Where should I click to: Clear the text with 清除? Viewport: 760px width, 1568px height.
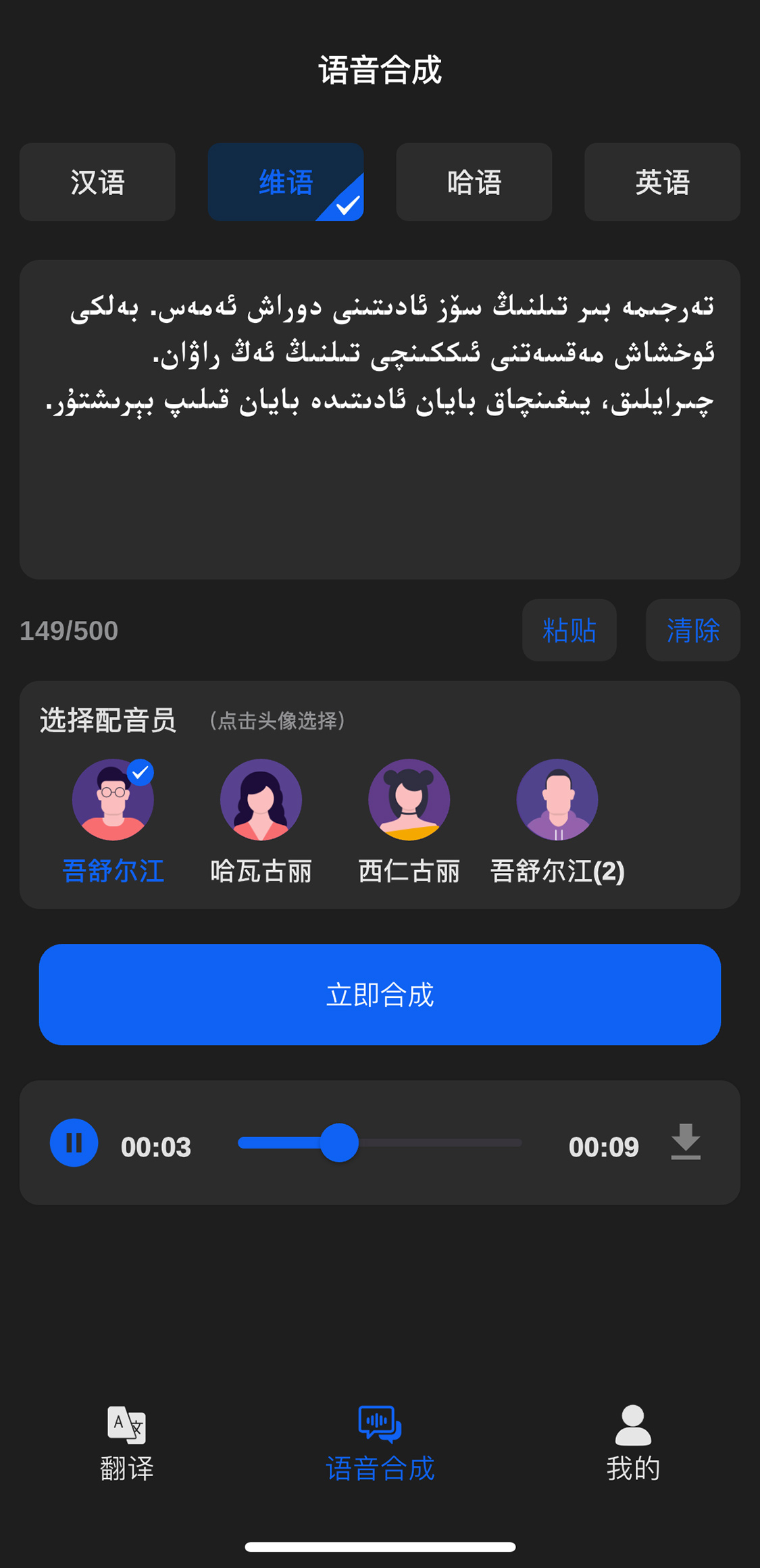(692, 630)
